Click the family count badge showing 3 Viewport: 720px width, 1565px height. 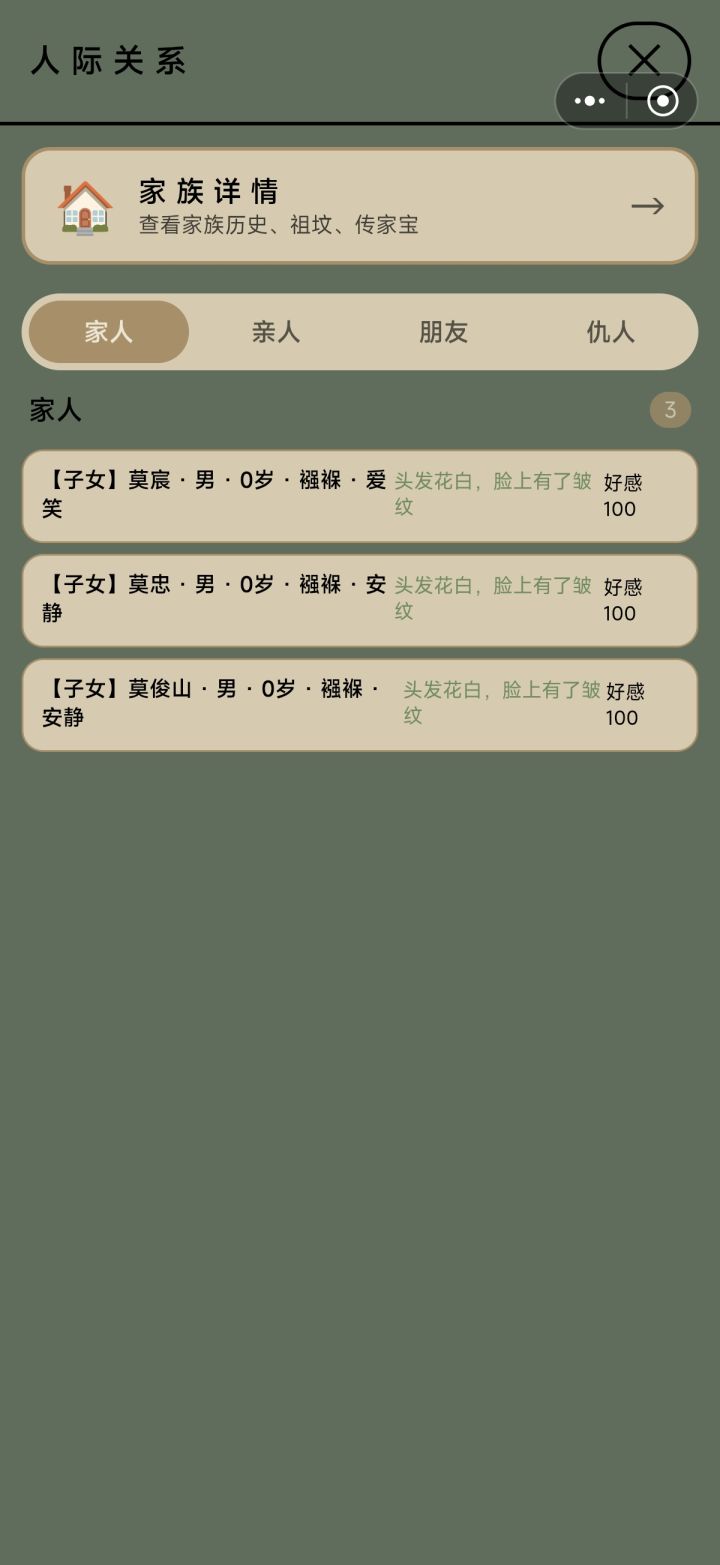pos(670,409)
